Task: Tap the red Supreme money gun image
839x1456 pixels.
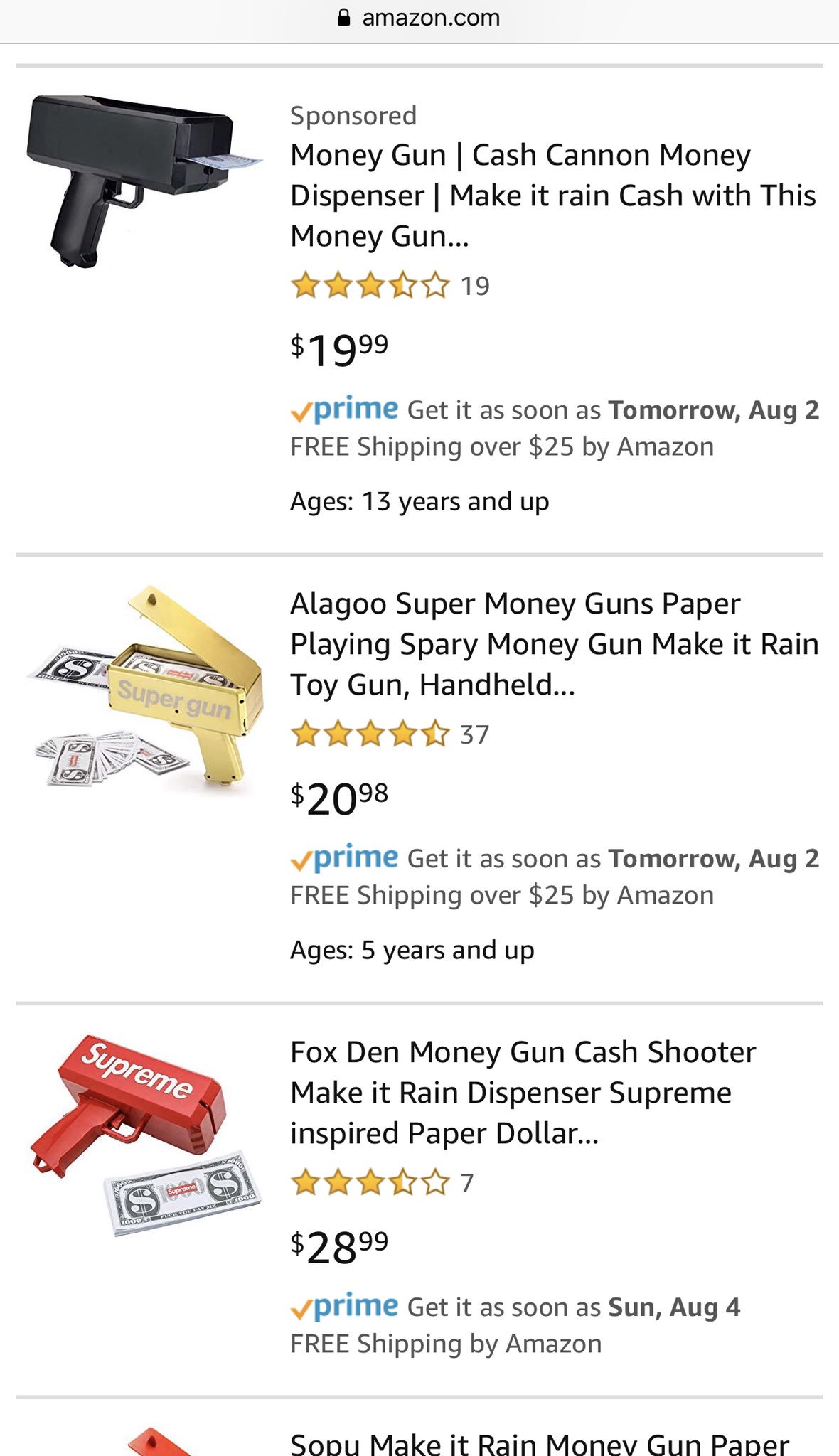Action: [x=145, y=1135]
